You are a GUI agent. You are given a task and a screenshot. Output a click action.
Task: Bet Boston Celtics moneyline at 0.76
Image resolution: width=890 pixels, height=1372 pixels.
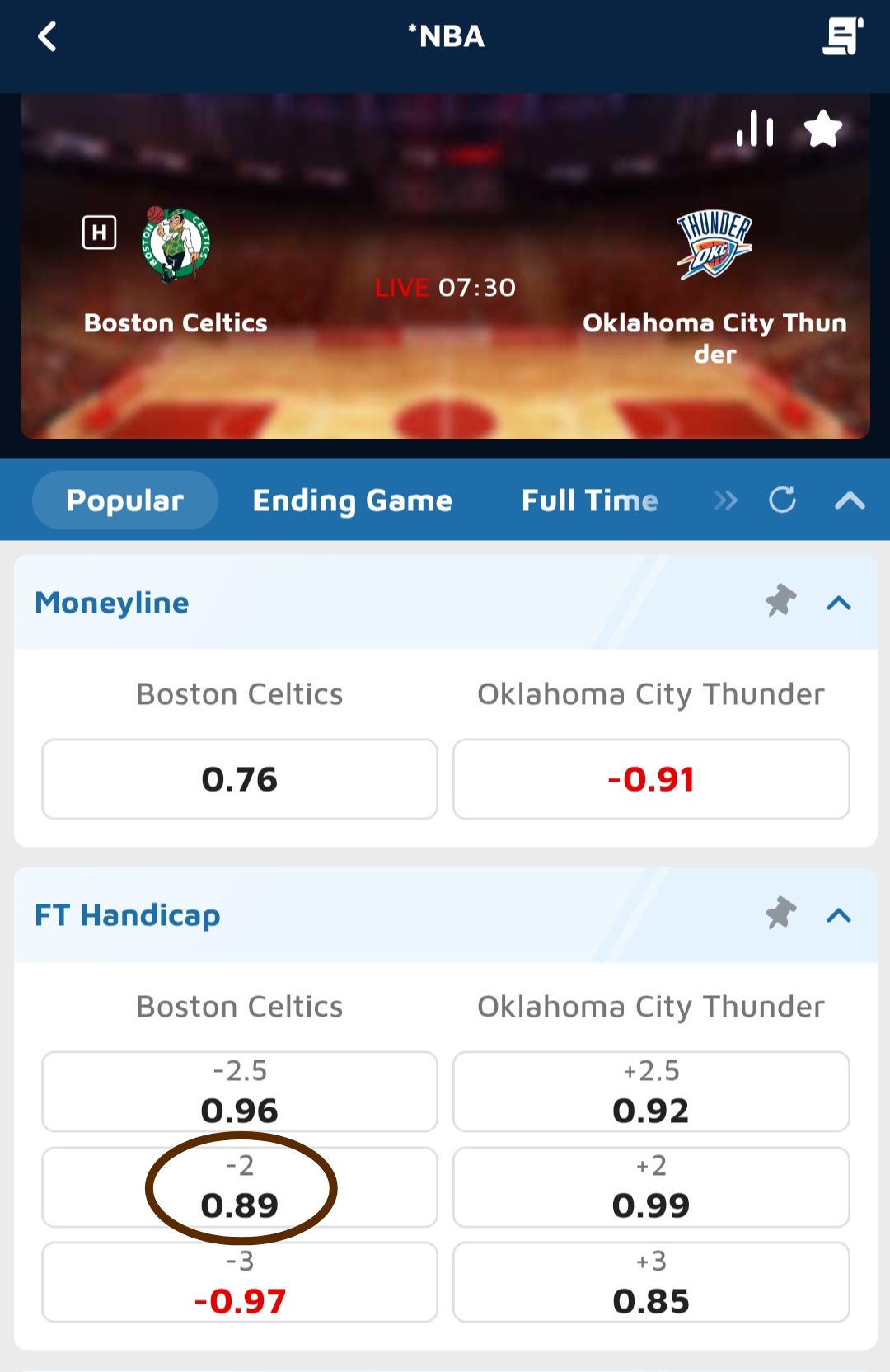[x=240, y=779]
